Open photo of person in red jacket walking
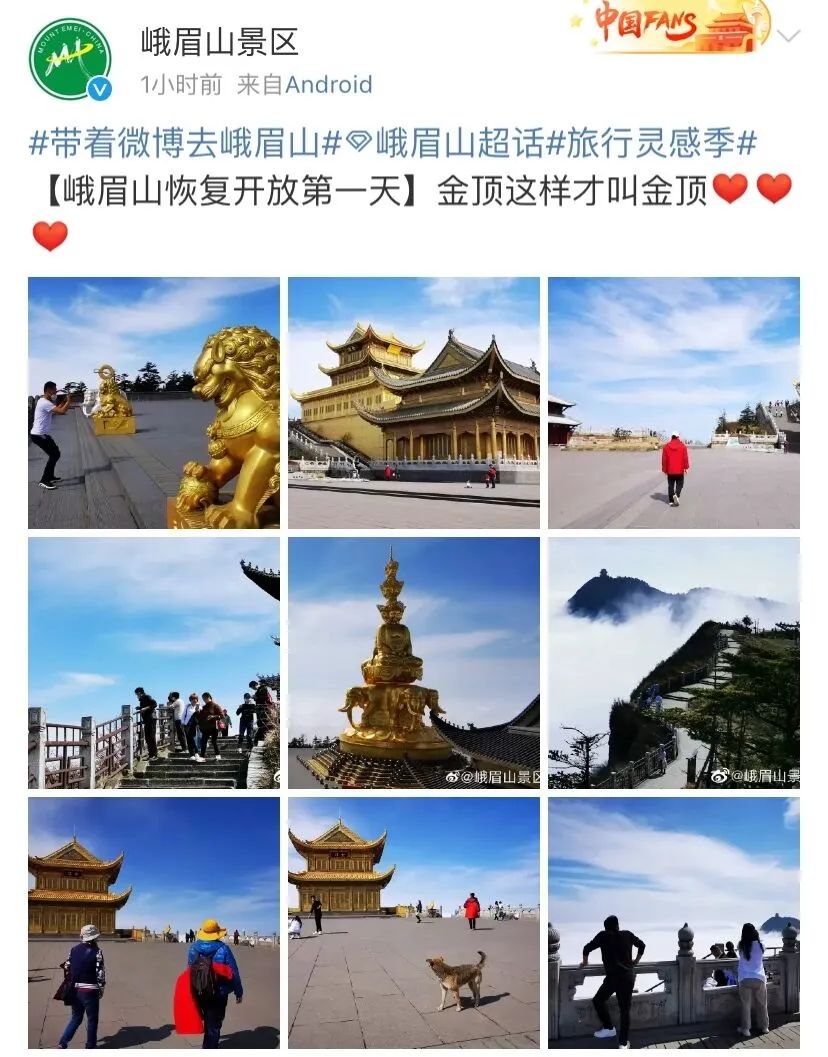Screen dimensions: 828x1057 (x=673, y=403)
